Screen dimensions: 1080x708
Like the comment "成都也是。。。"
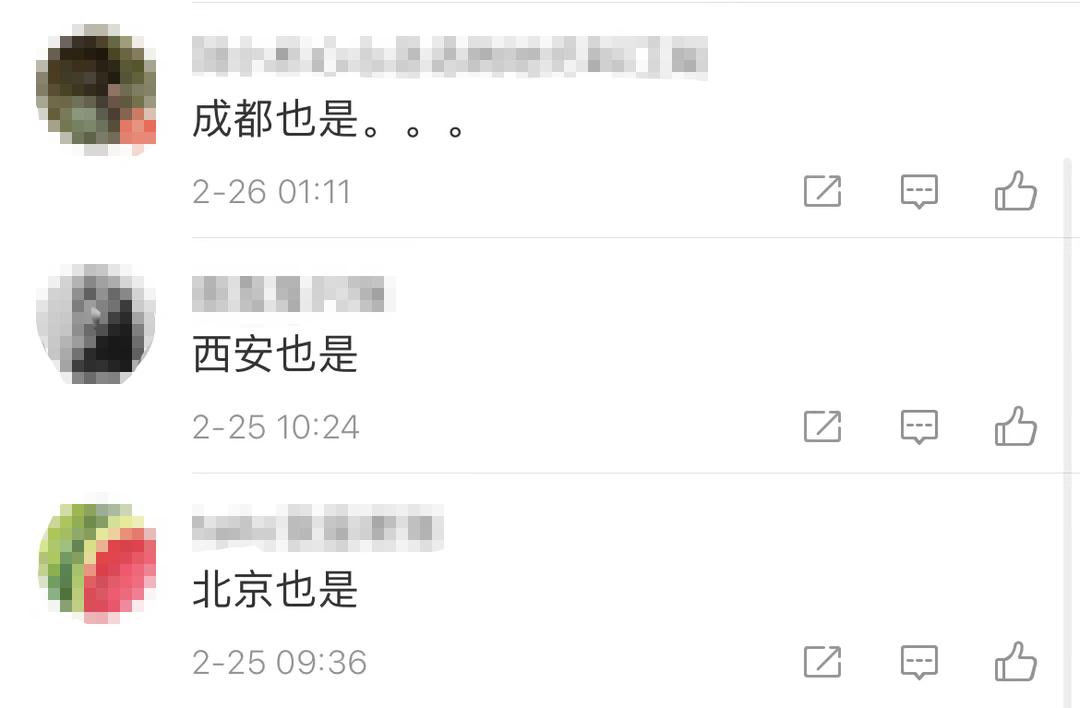click(x=1015, y=191)
